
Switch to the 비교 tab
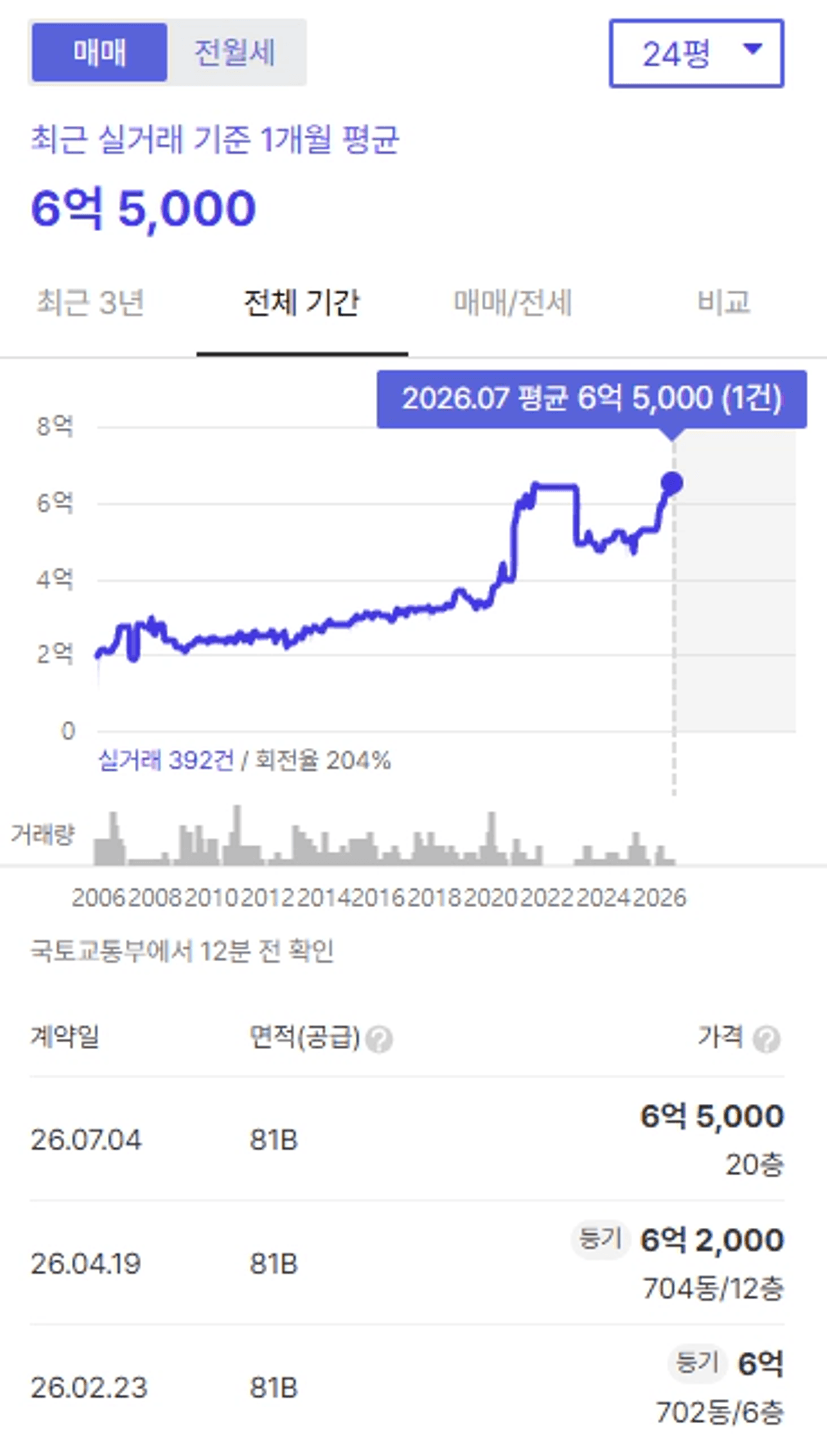coord(724,302)
